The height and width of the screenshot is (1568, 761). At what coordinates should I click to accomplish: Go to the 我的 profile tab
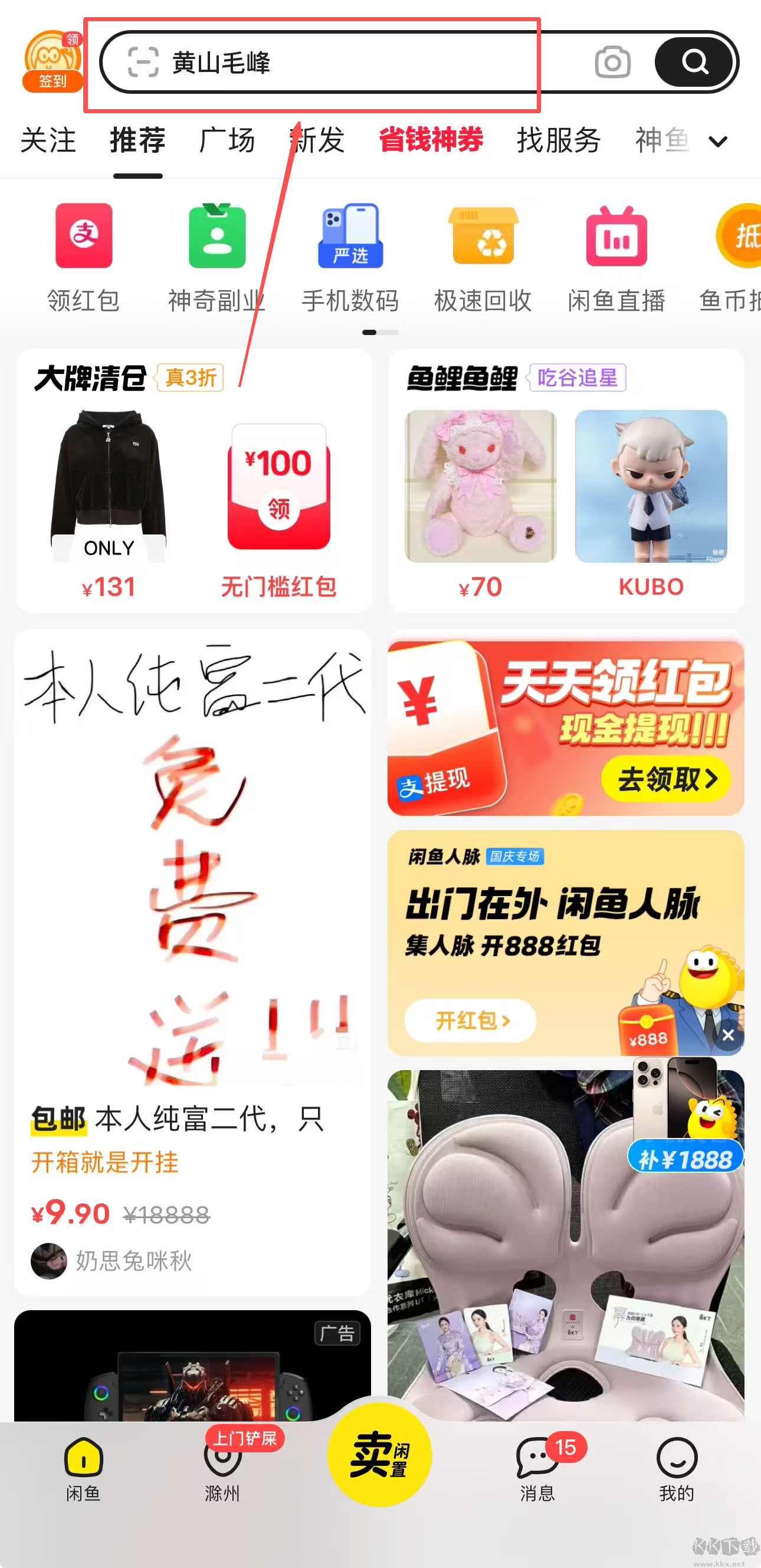pyautogui.click(x=677, y=1468)
